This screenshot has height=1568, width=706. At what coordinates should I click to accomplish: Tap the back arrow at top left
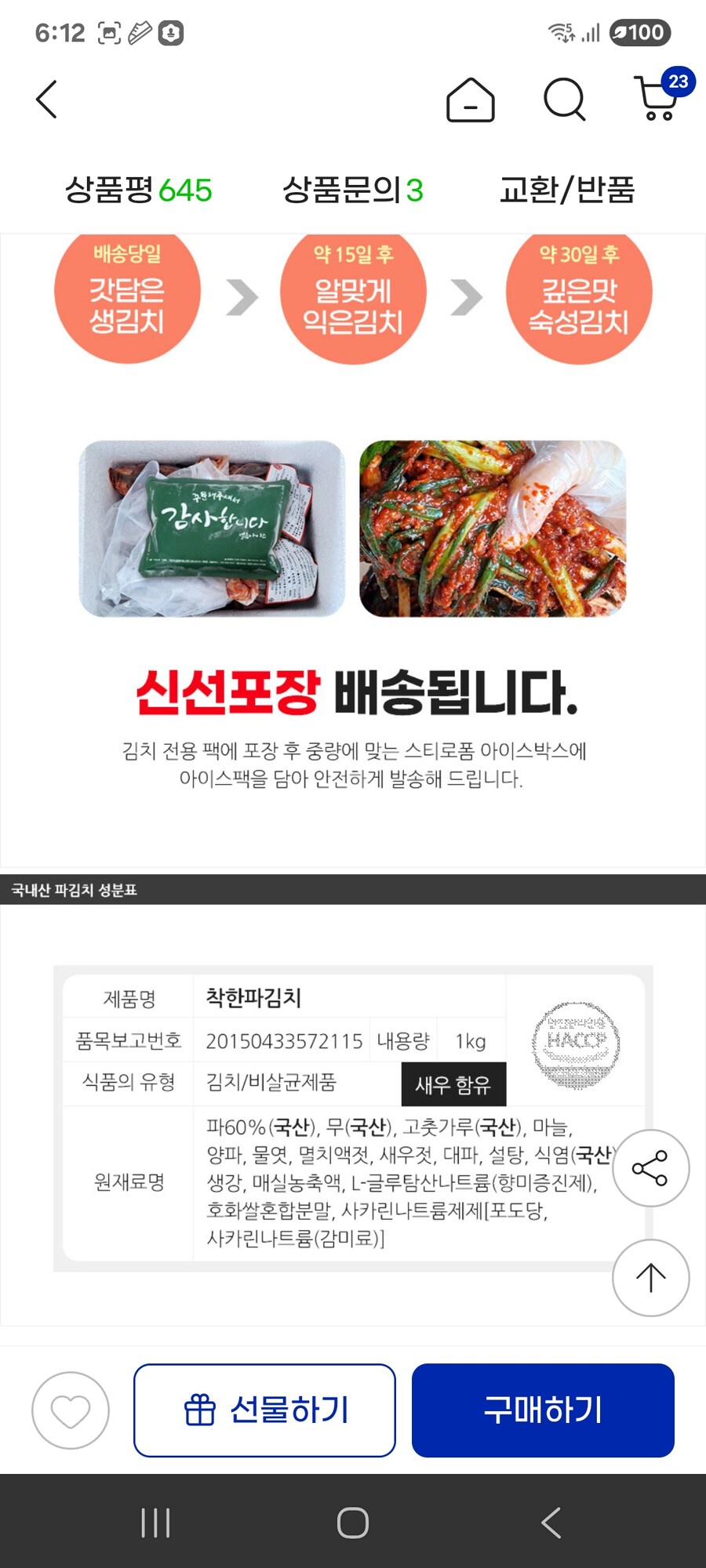coord(45,100)
